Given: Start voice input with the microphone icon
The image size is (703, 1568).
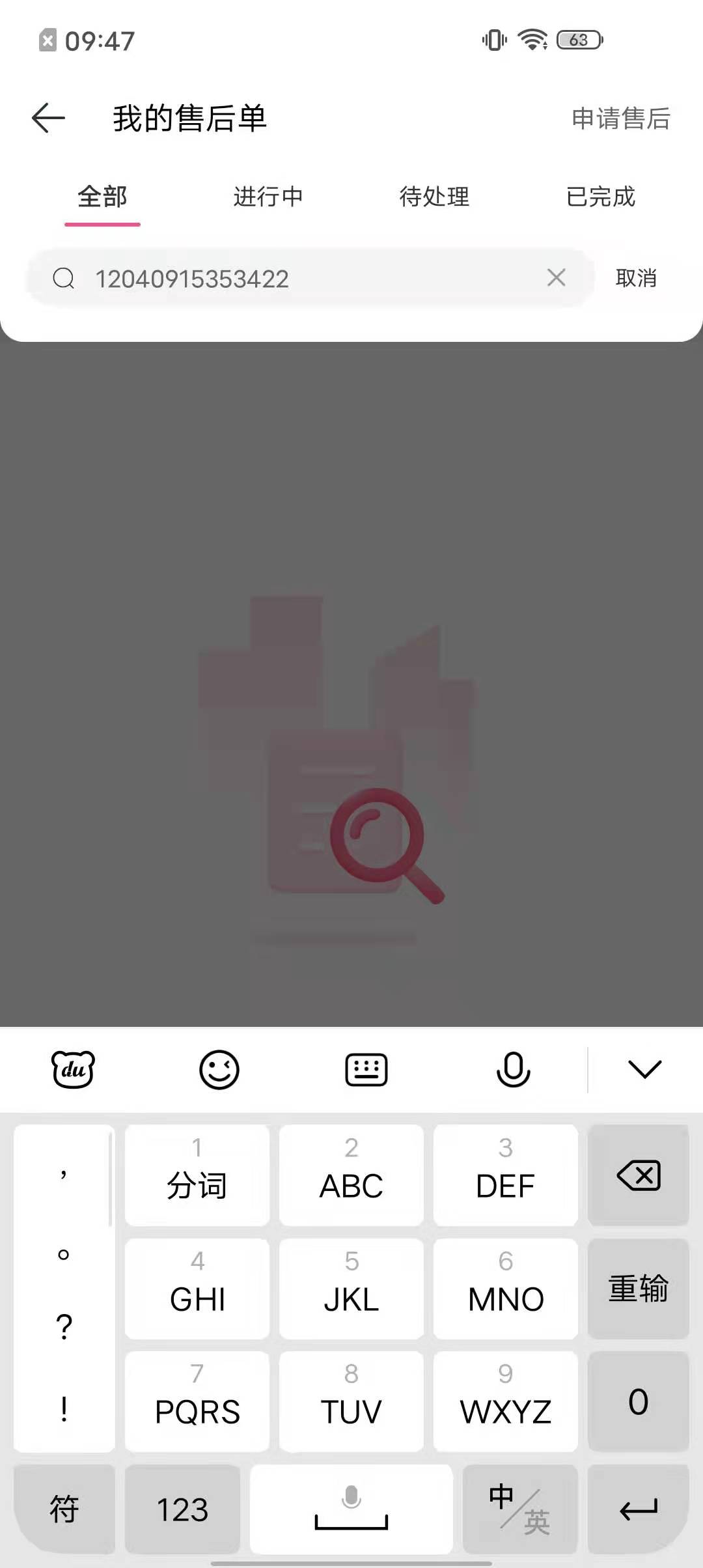Looking at the screenshot, I should [x=513, y=1069].
